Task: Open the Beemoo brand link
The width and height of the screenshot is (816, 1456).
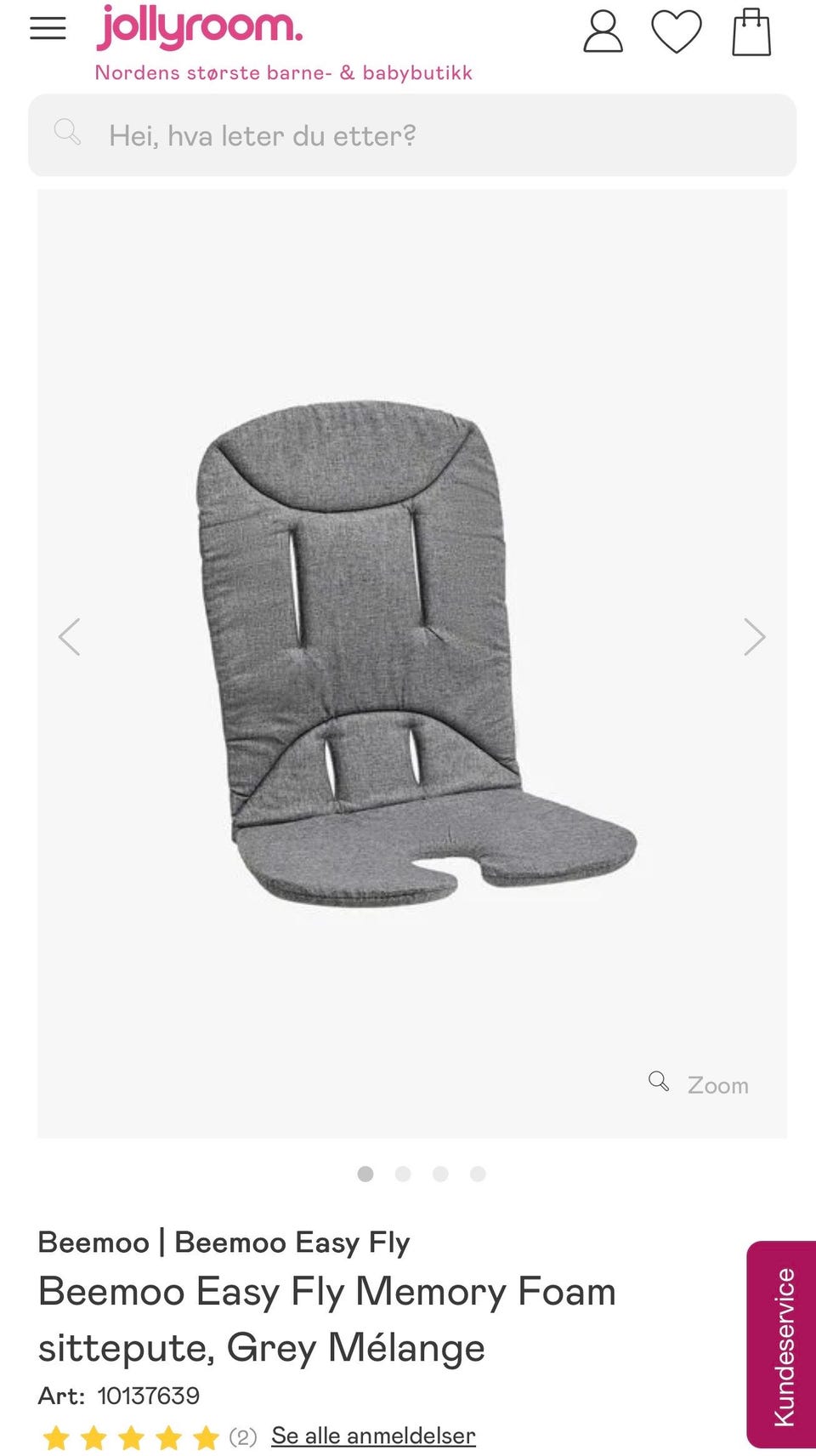Action: [x=93, y=1243]
